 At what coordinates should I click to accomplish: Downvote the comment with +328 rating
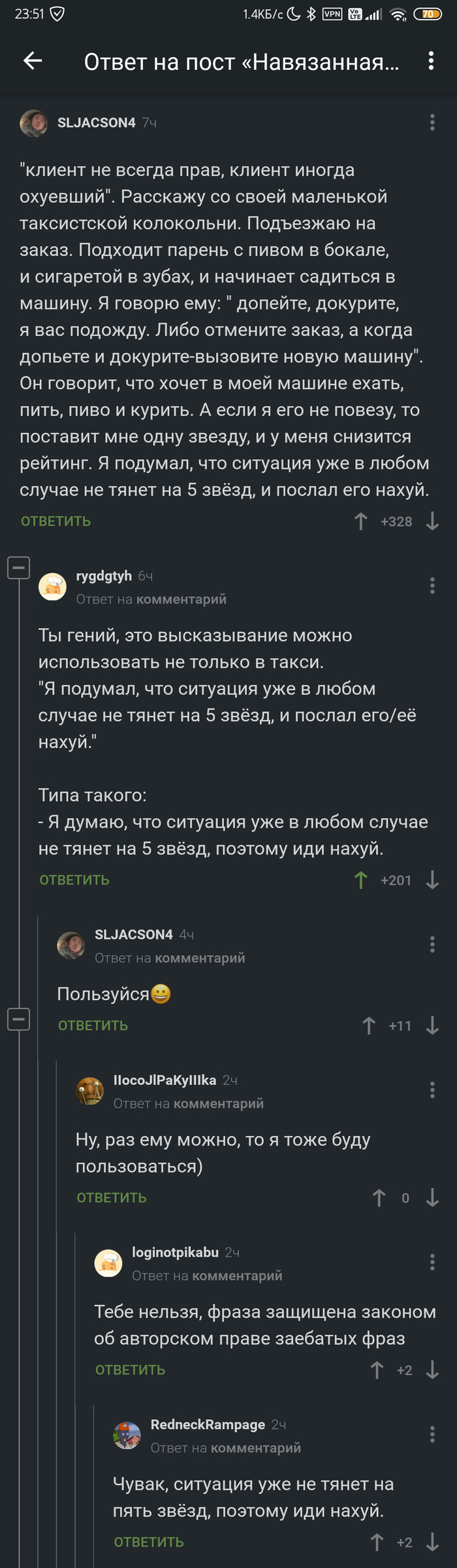pyautogui.click(x=432, y=522)
